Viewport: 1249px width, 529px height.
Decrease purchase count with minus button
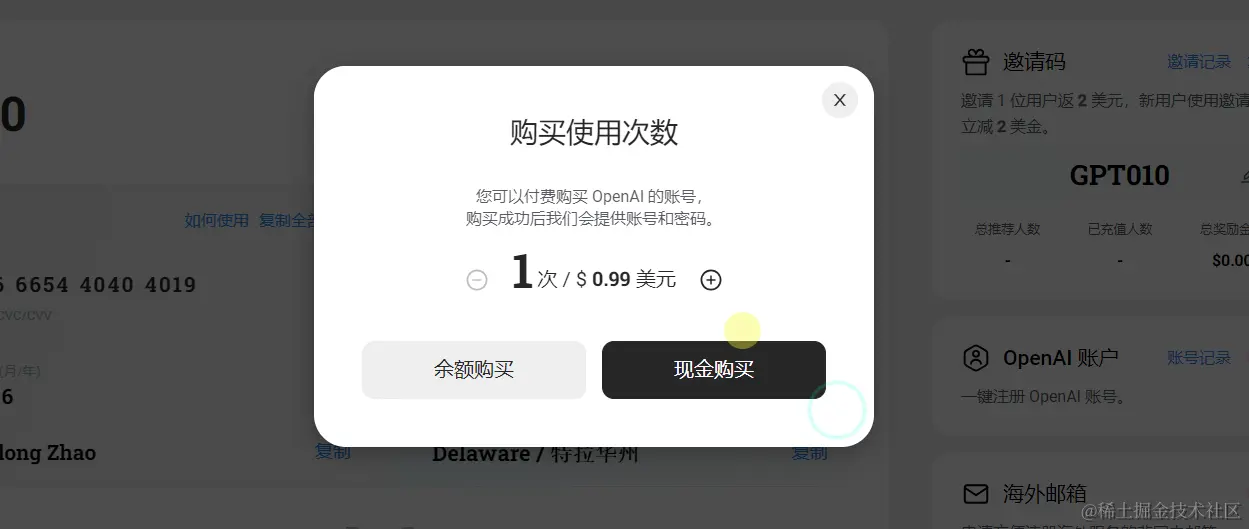tap(477, 281)
